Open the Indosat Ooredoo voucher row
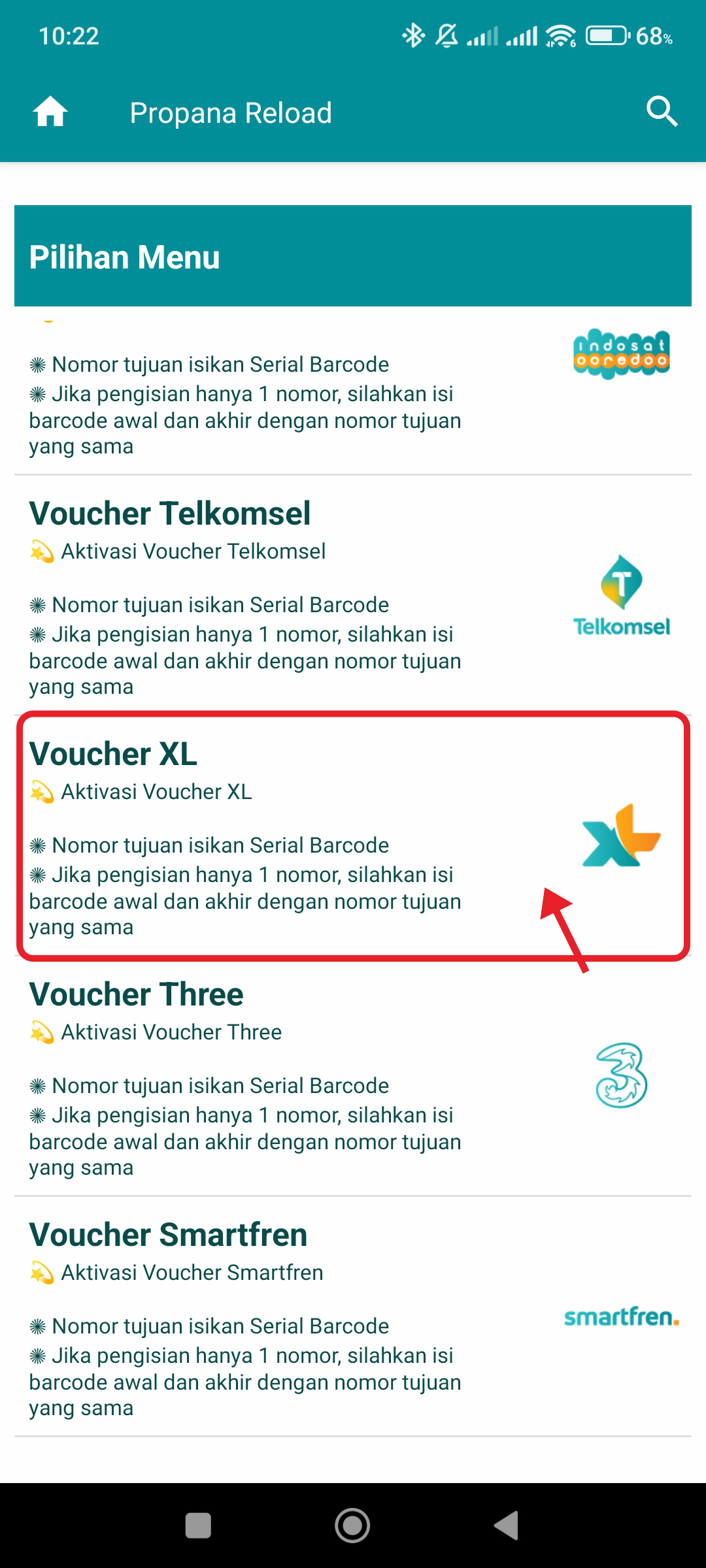This screenshot has height=1568, width=706. pyautogui.click(x=353, y=391)
